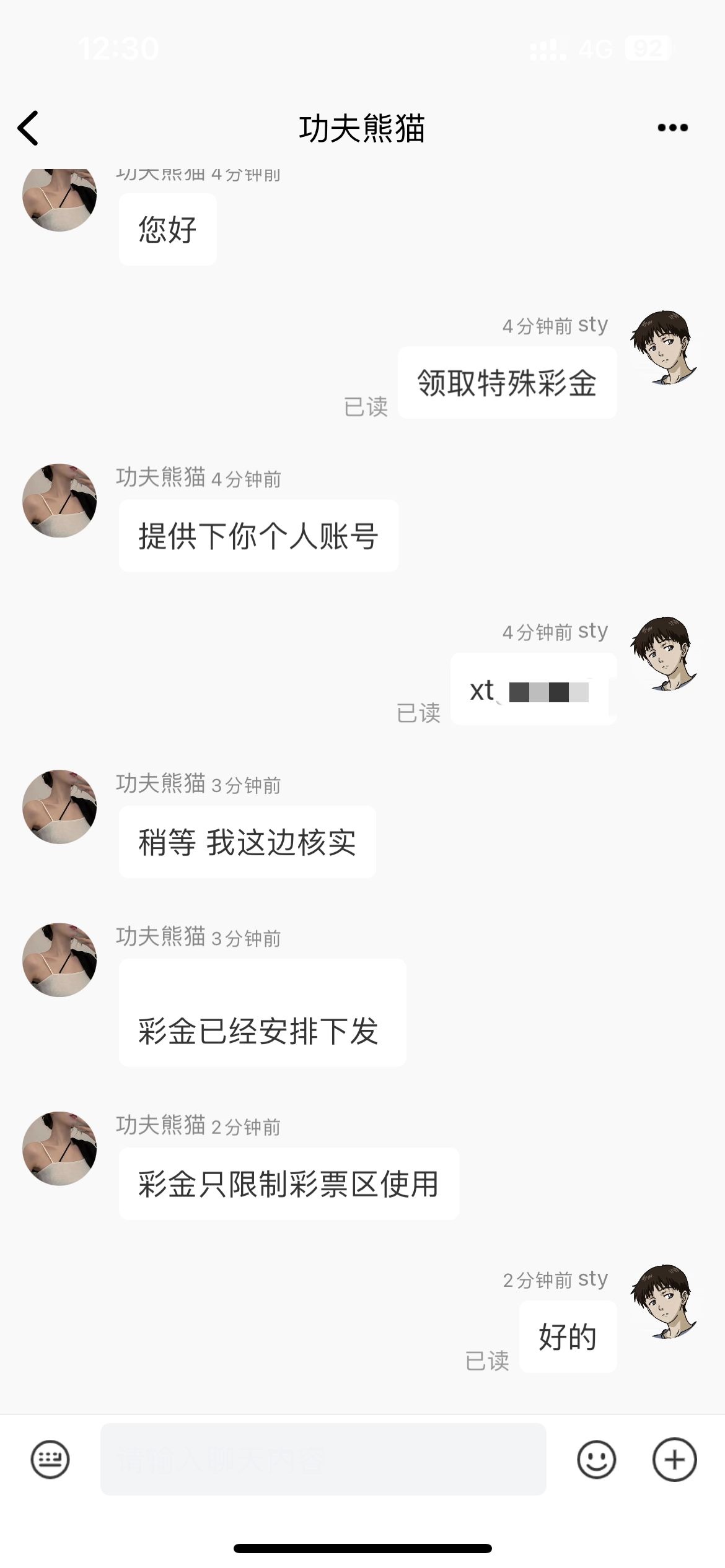Viewport: 725px width, 1568px height.
Task: Switch input mode with the keyboard icon
Action: (50, 1460)
